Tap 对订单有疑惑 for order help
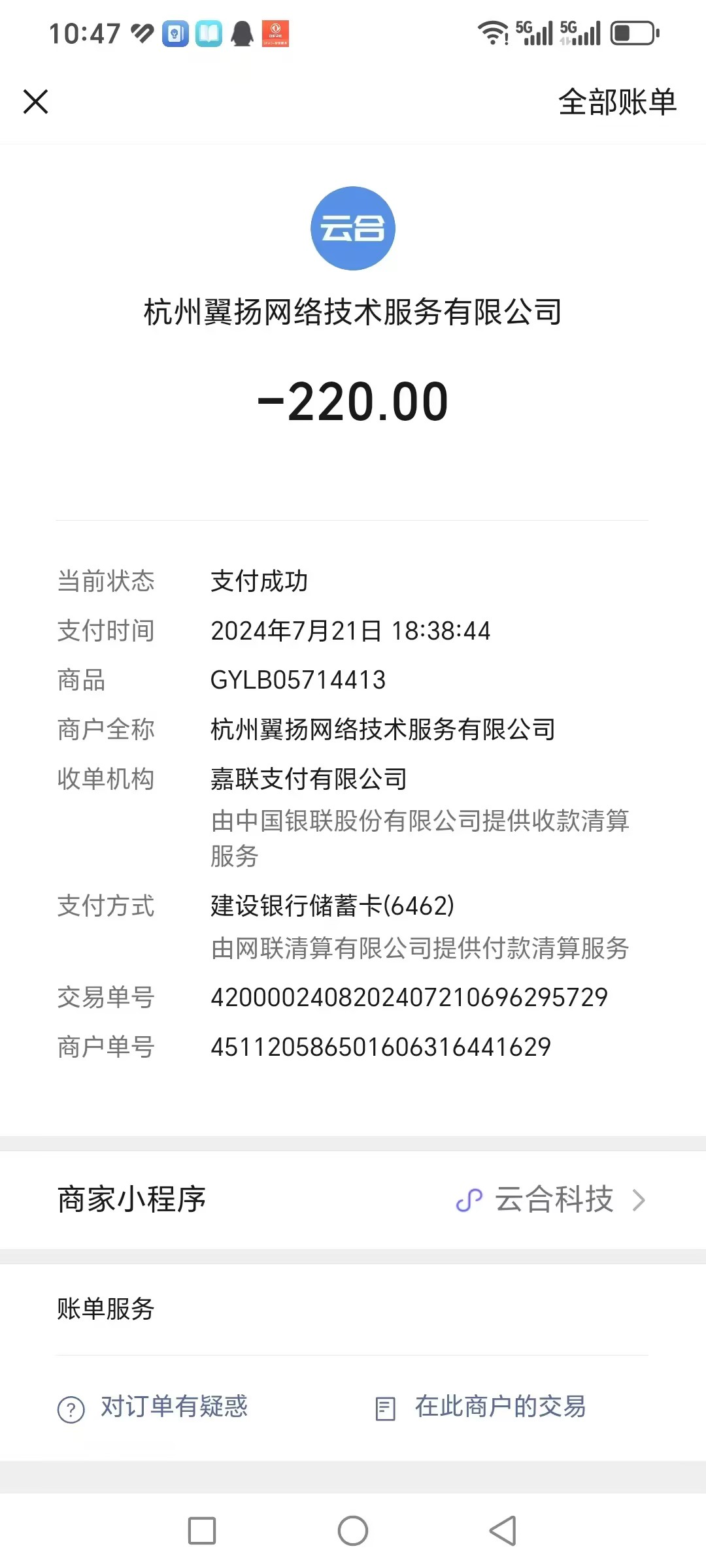This screenshot has width=706, height=1568. click(154, 1407)
